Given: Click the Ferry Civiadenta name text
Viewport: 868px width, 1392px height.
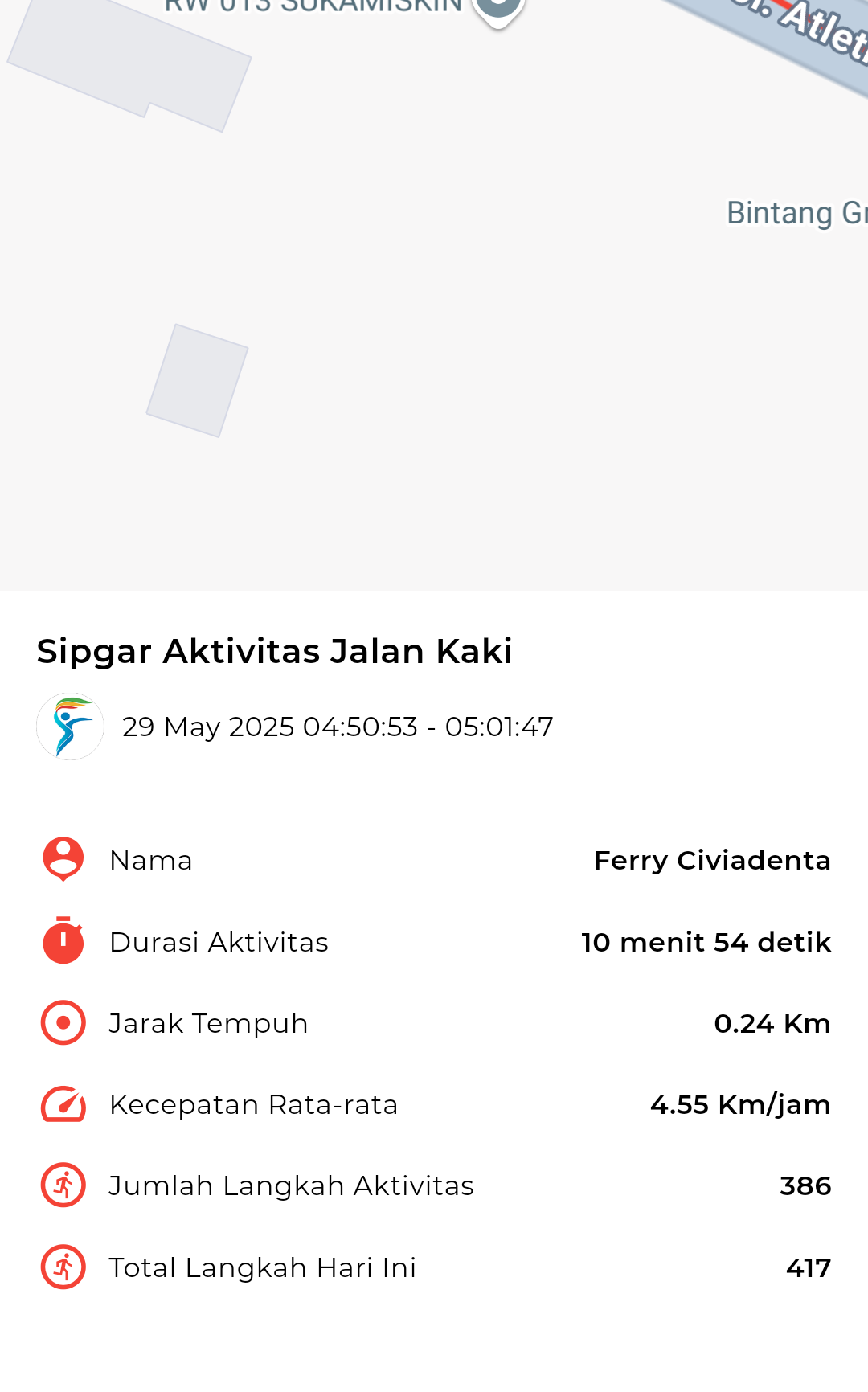Looking at the screenshot, I should point(712,859).
